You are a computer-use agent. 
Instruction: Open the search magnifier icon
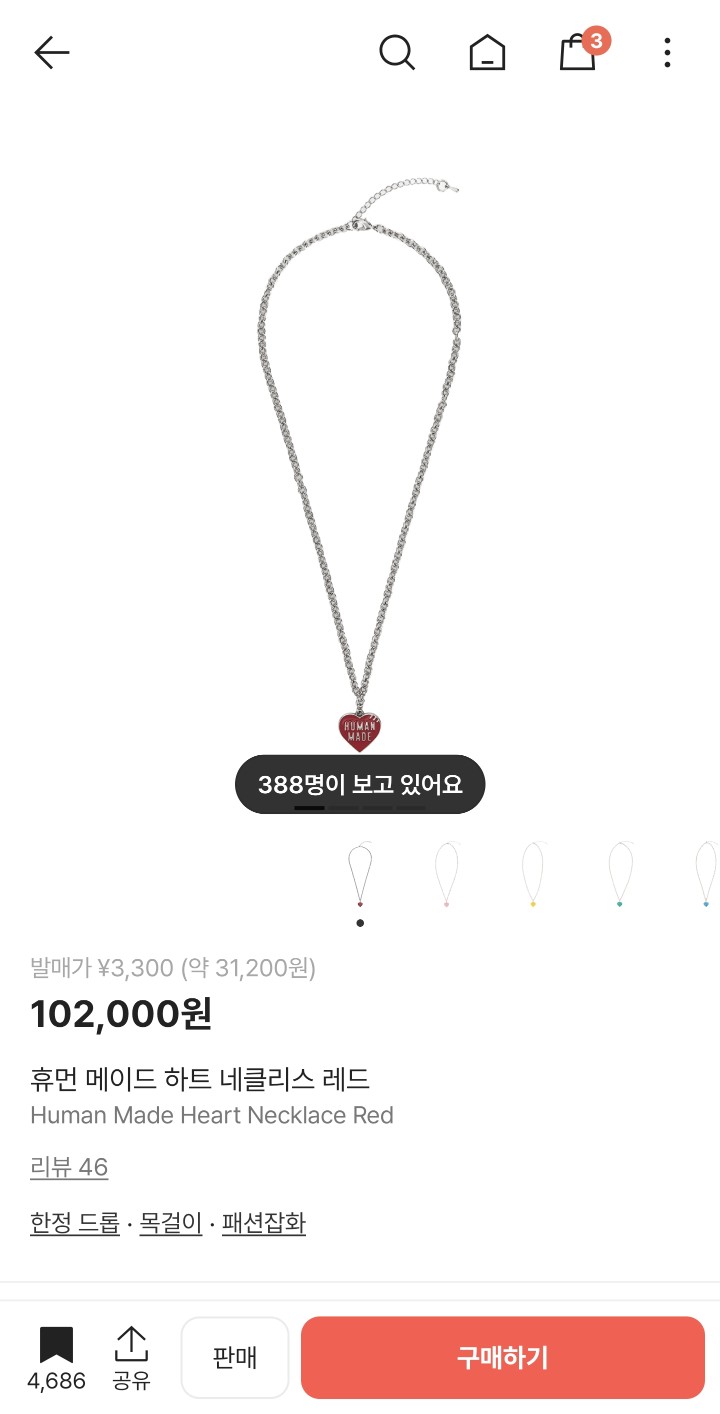397,52
